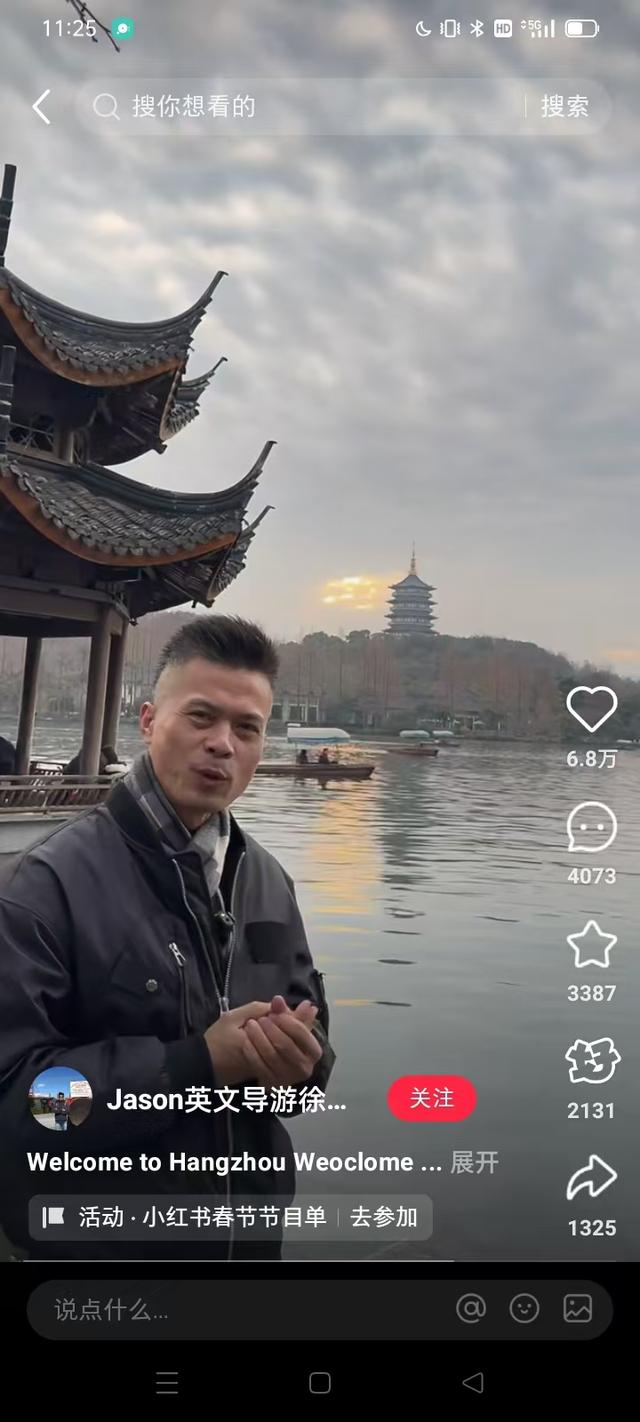
Task: Bookmark the video with the star icon
Action: click(592, 945)
